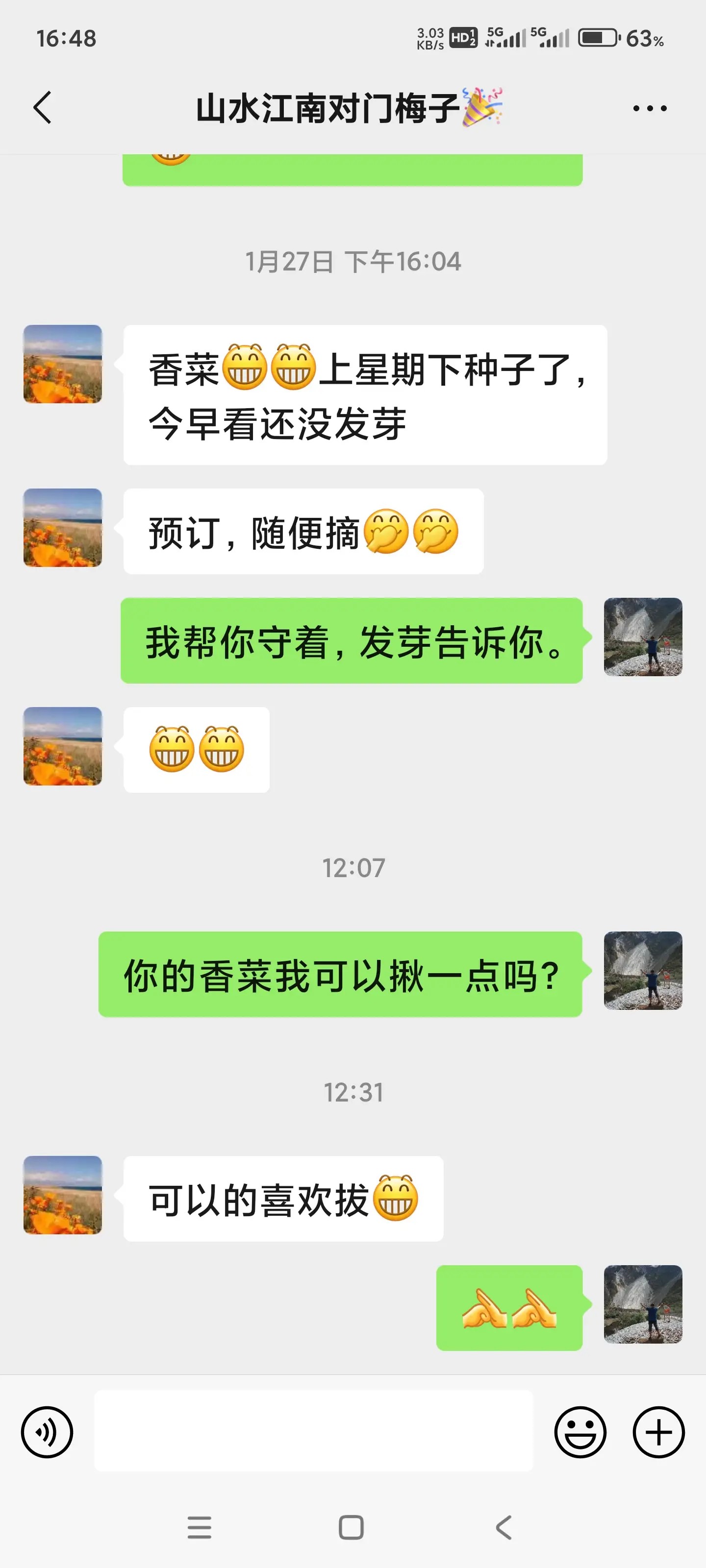706x1568 pixels.
Task: Open the plus attachment menu
Action: [658, 1432]
